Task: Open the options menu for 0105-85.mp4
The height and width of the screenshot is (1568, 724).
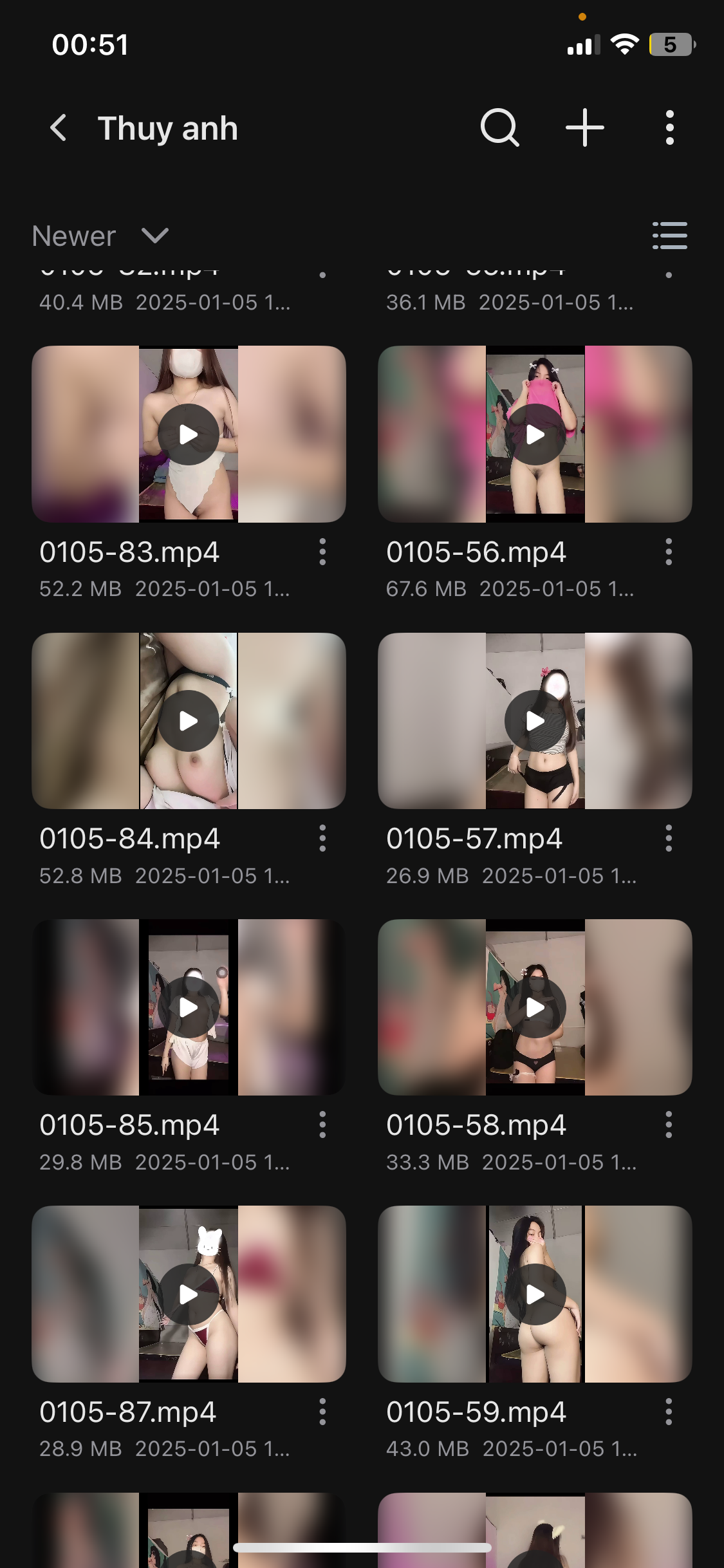Action: 322,1125
